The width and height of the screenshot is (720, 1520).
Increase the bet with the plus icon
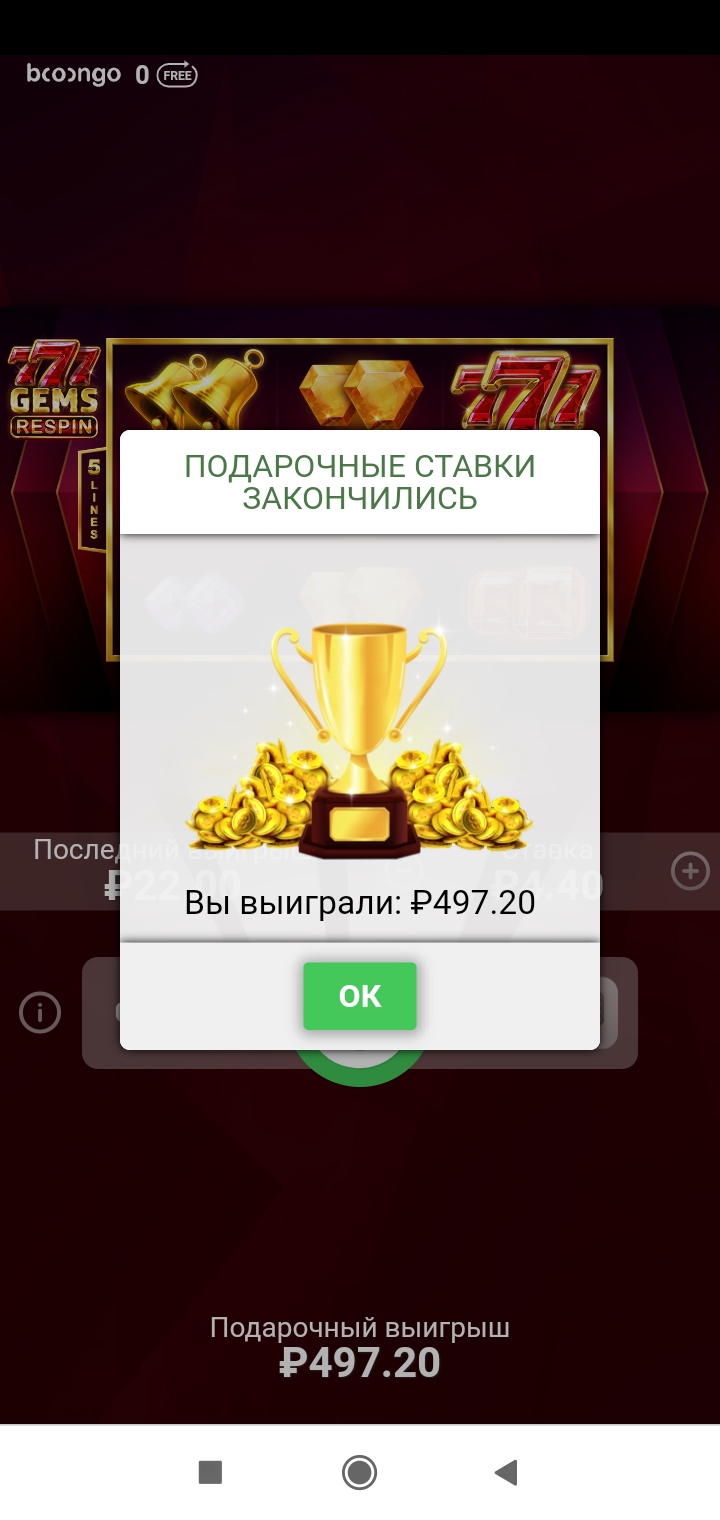690,871
